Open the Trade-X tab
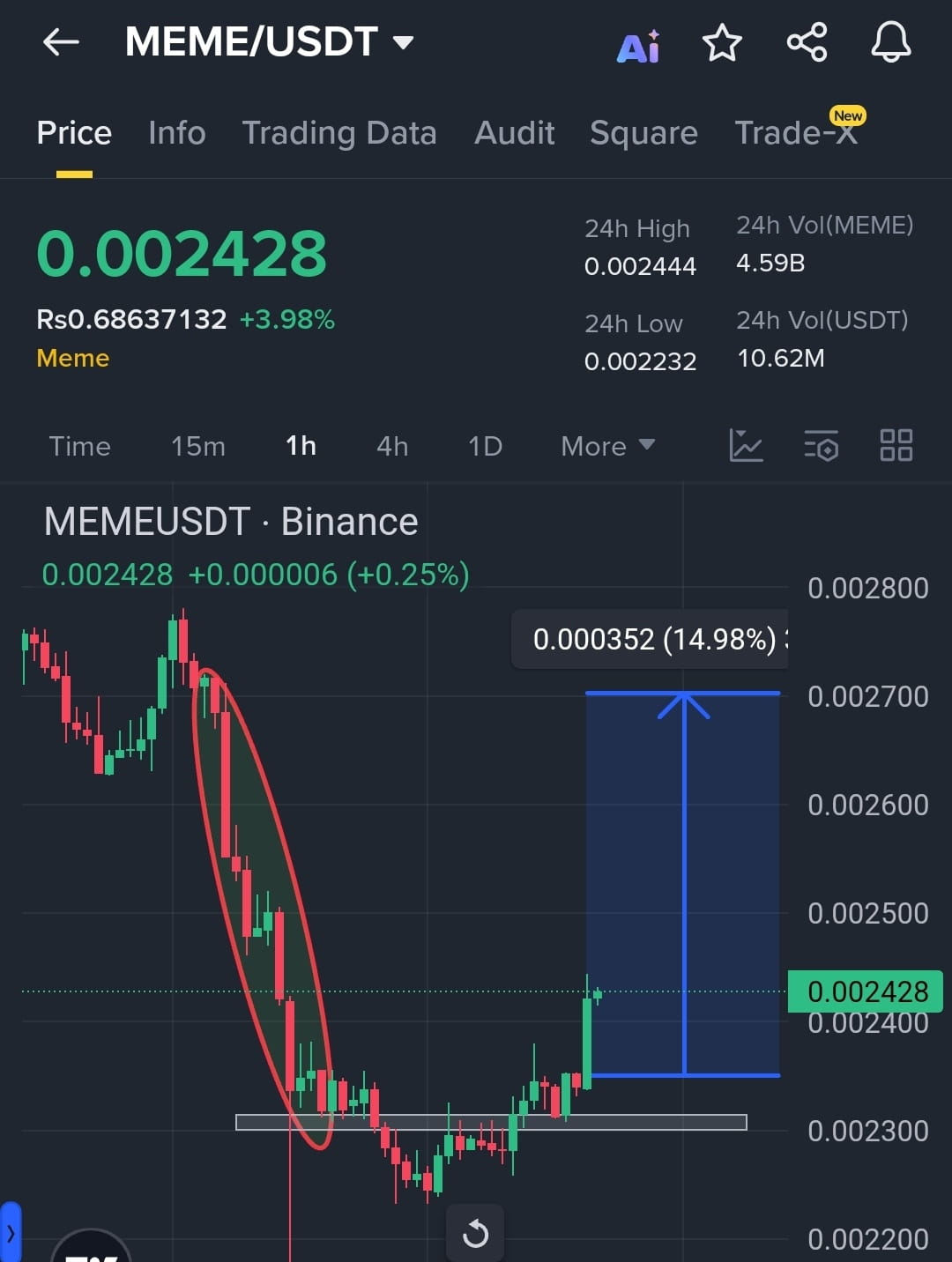This screenshot has height=1262, width=952. [796, 133]
